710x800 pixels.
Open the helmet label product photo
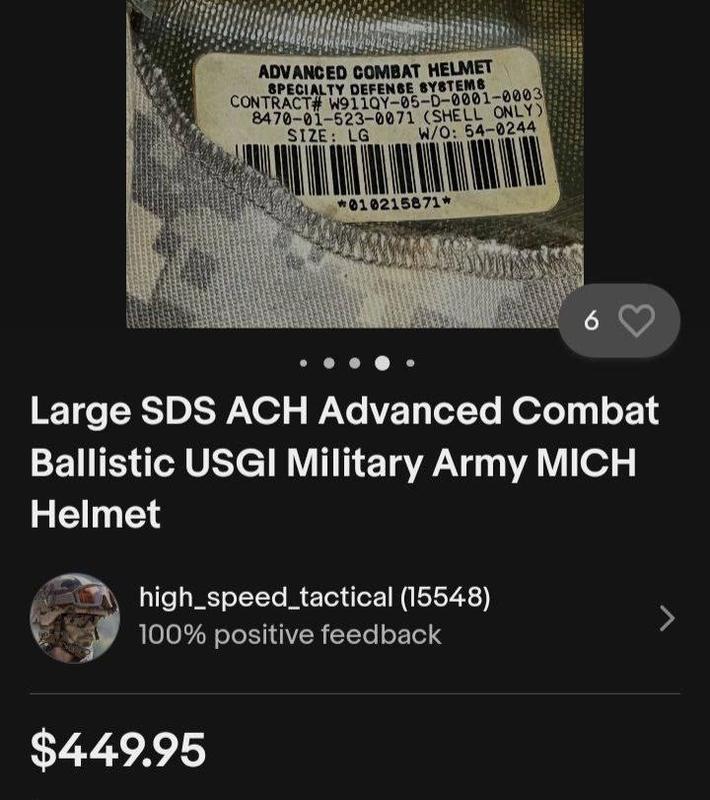coord(354,160)
